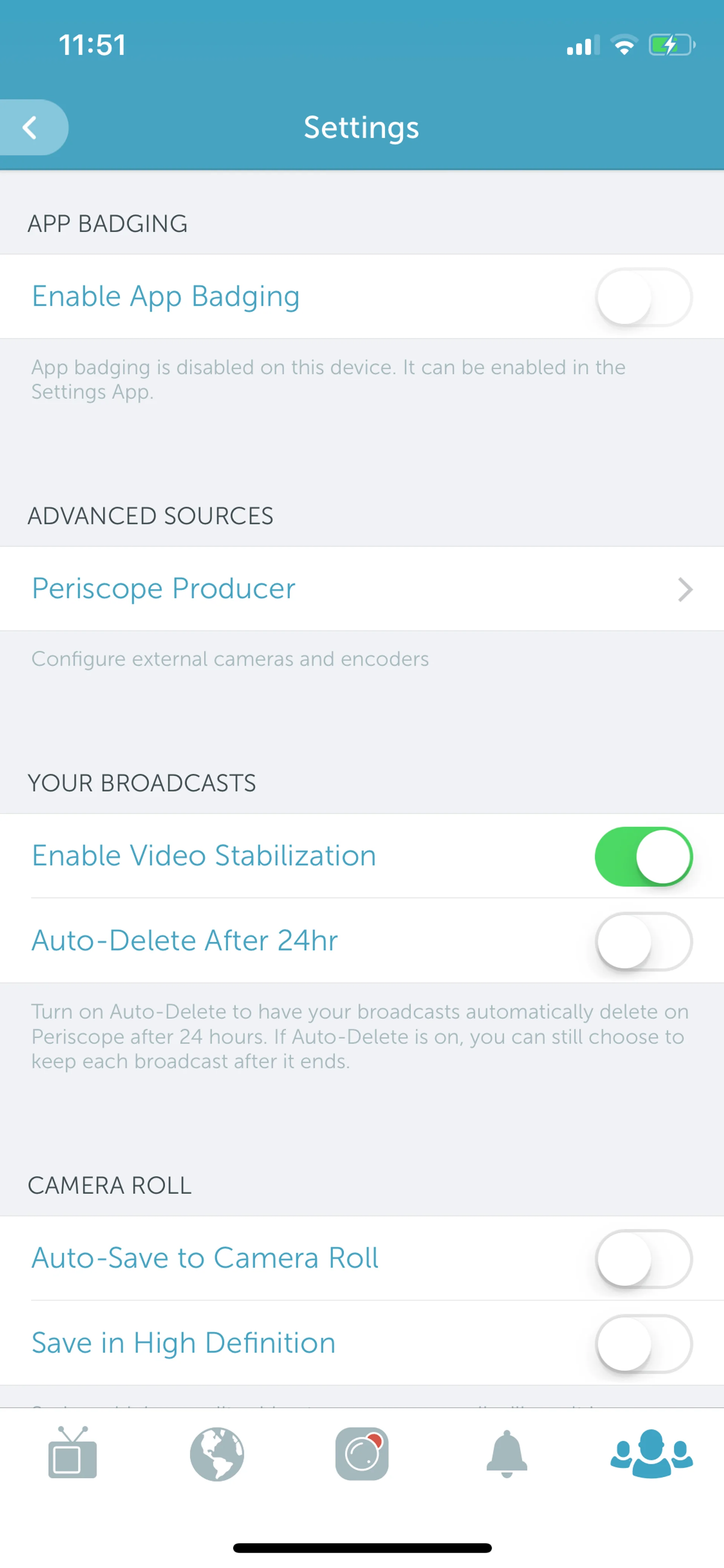Enable Save in High Definition
This screenshot has height=1568, width=724.
point(643,1344)
